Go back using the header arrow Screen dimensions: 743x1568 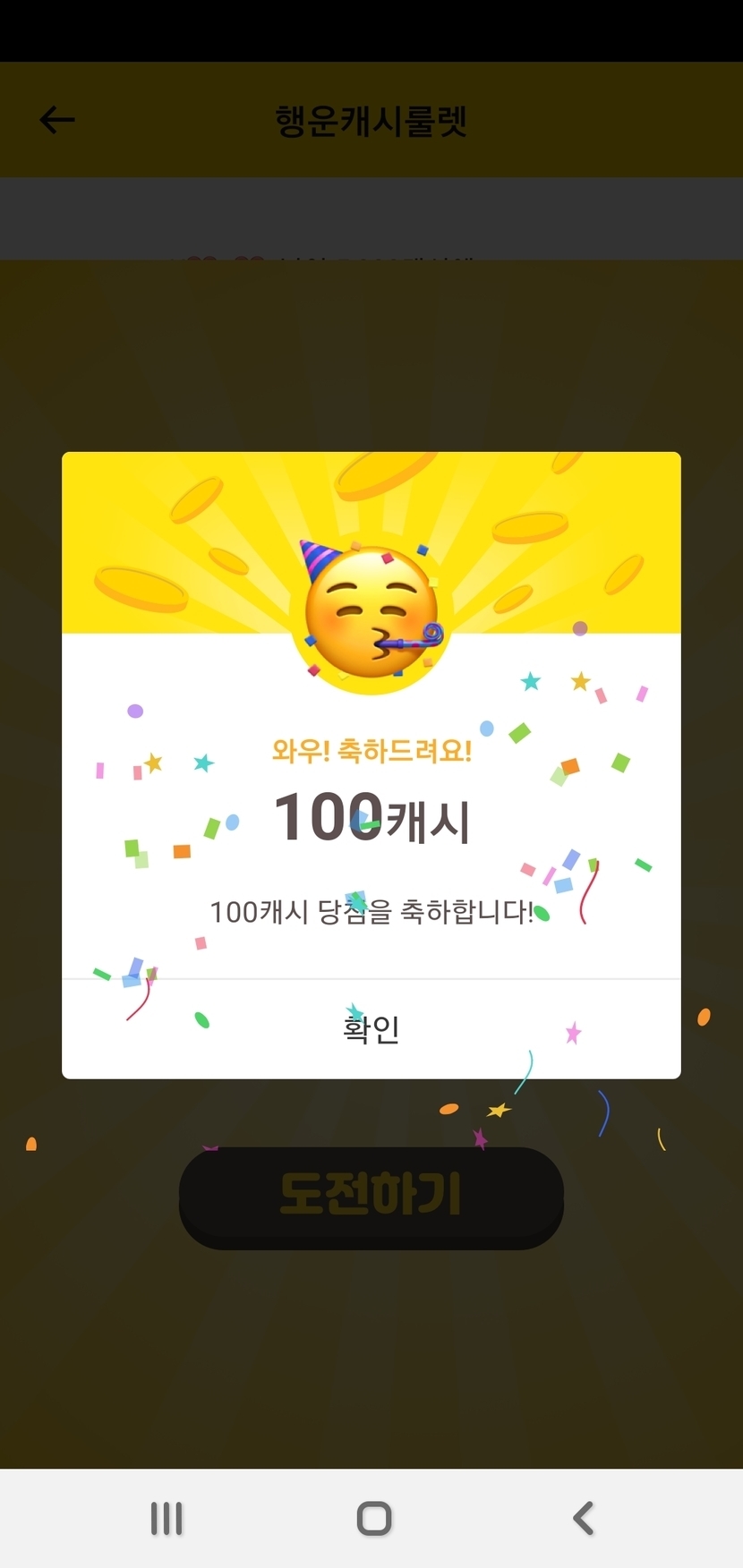(57, 120)
